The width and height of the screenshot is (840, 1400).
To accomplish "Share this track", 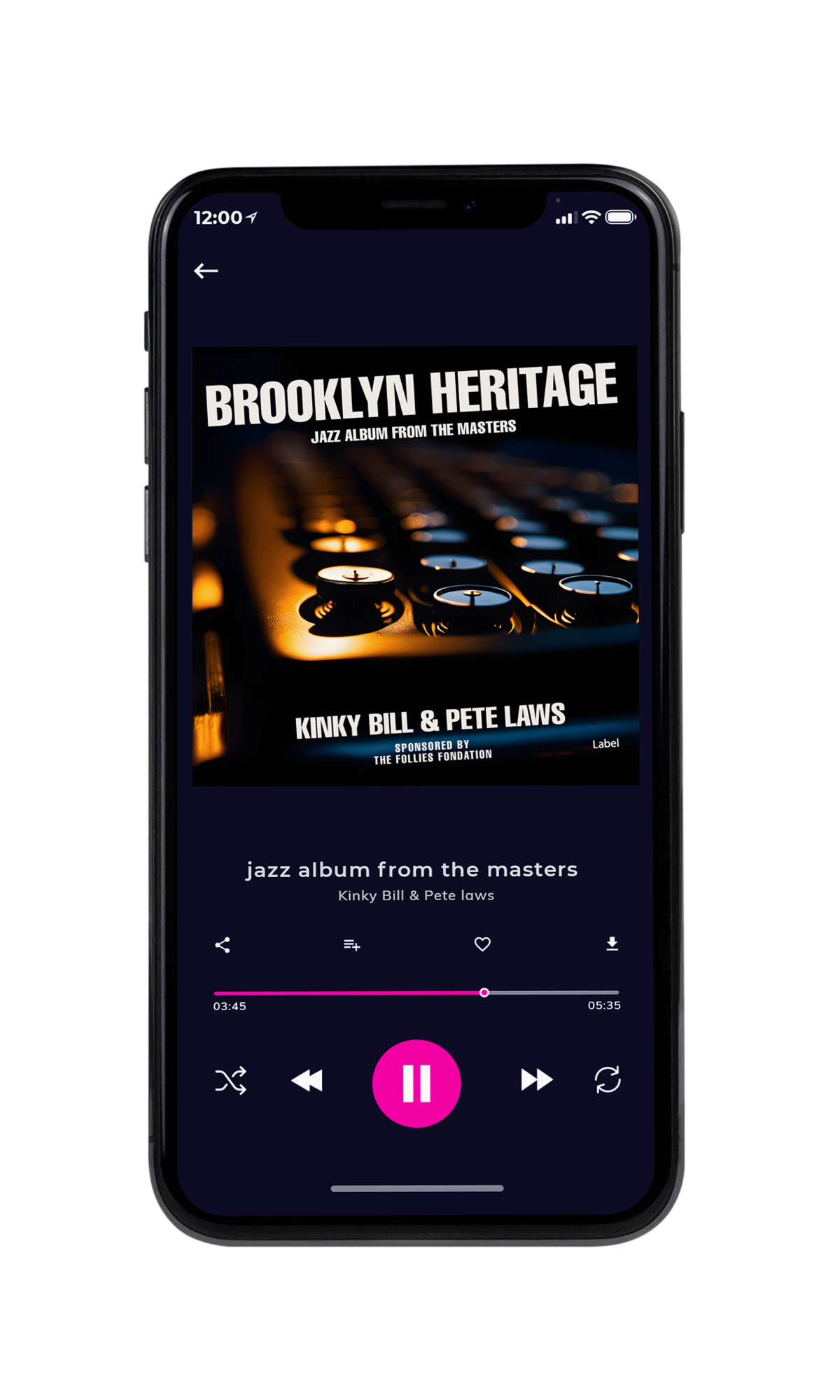I will click(223, 945).
